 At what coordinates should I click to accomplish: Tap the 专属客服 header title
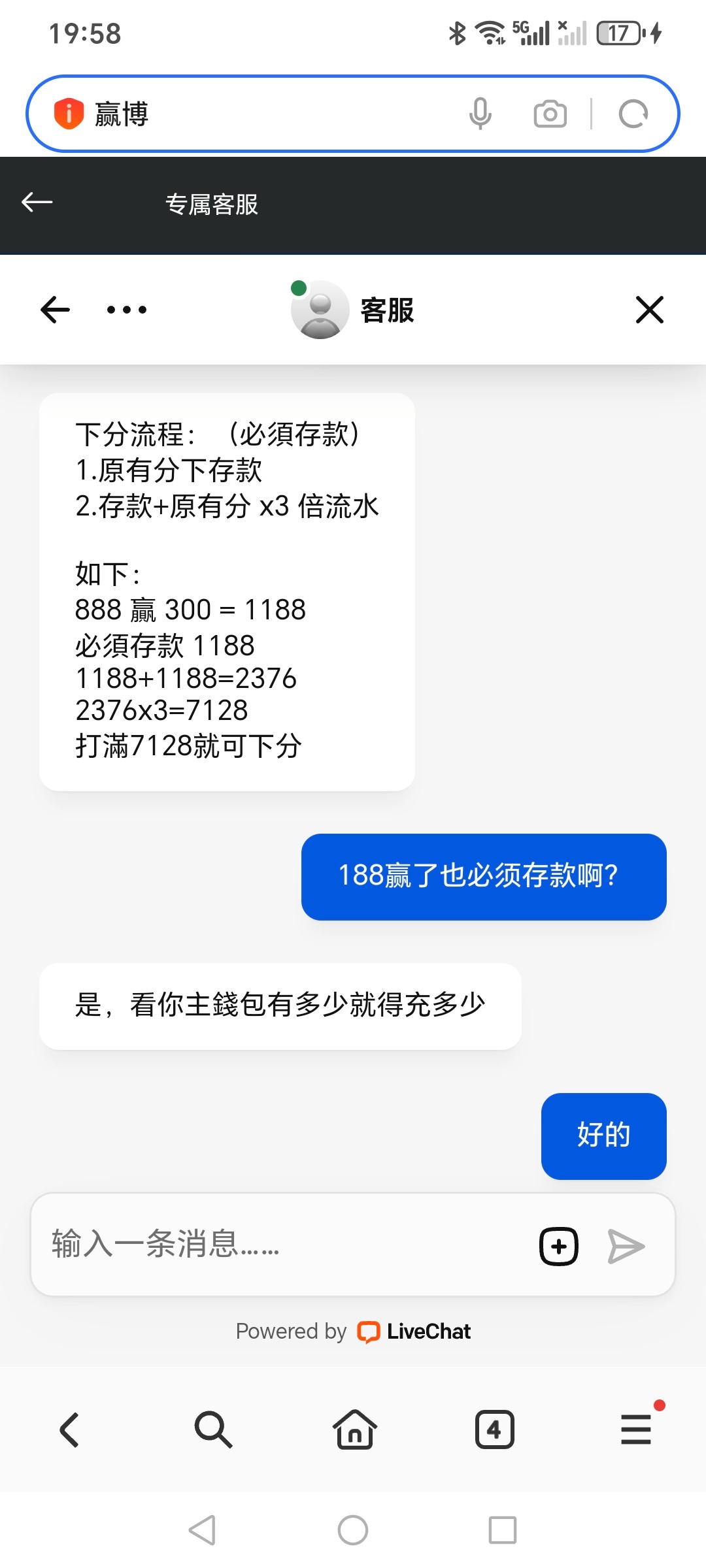[x=212, y=205]
